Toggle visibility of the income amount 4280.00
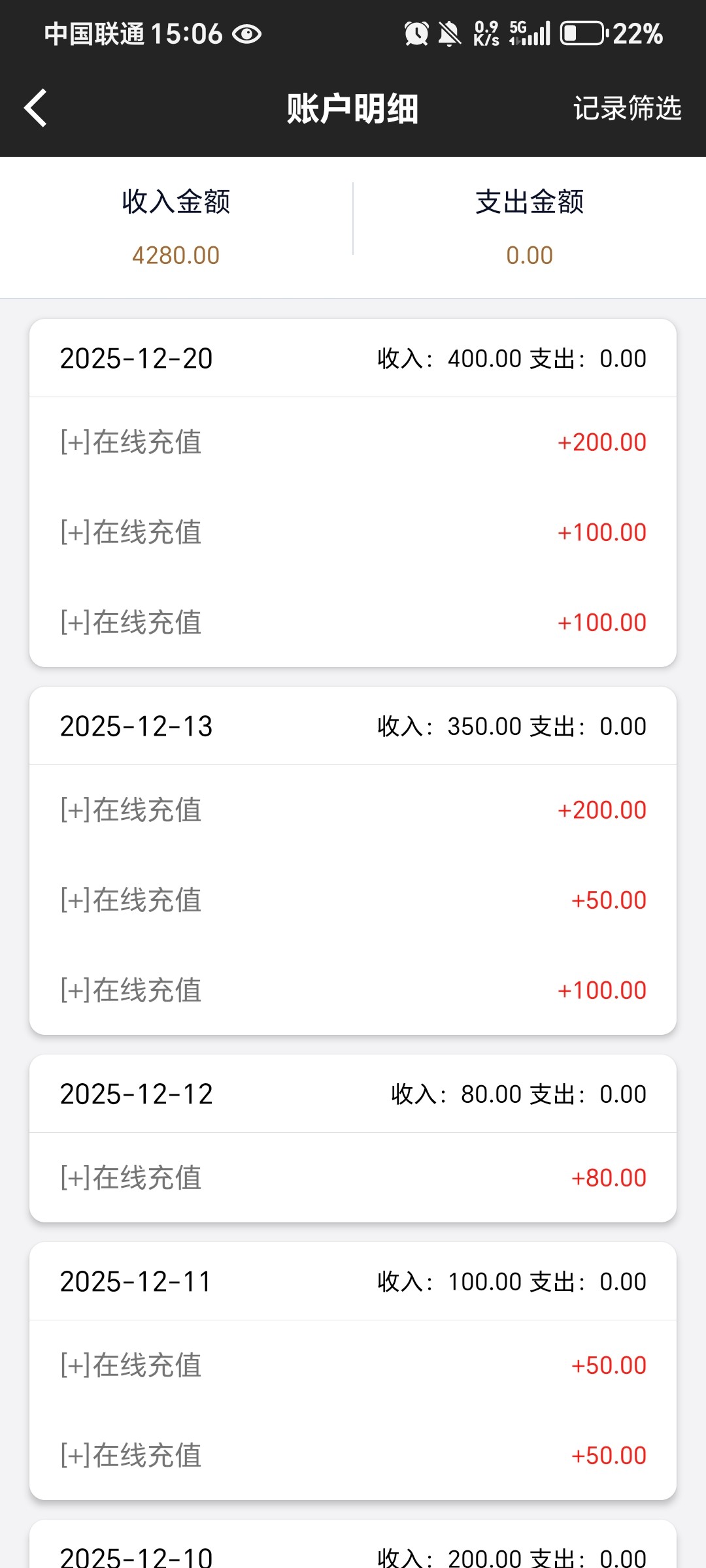706x1568 pixels. (x=175, y=254)
